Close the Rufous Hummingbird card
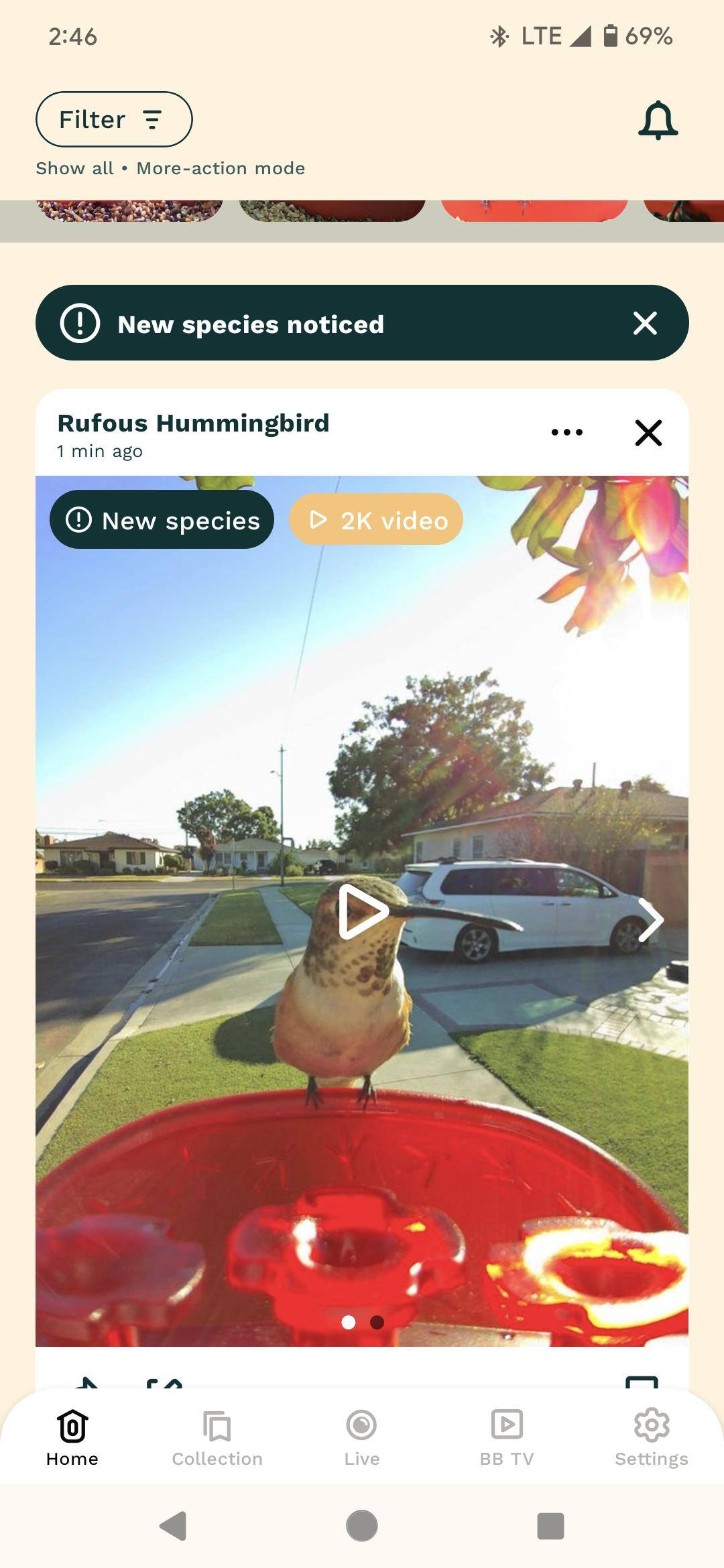 point(648,432)
